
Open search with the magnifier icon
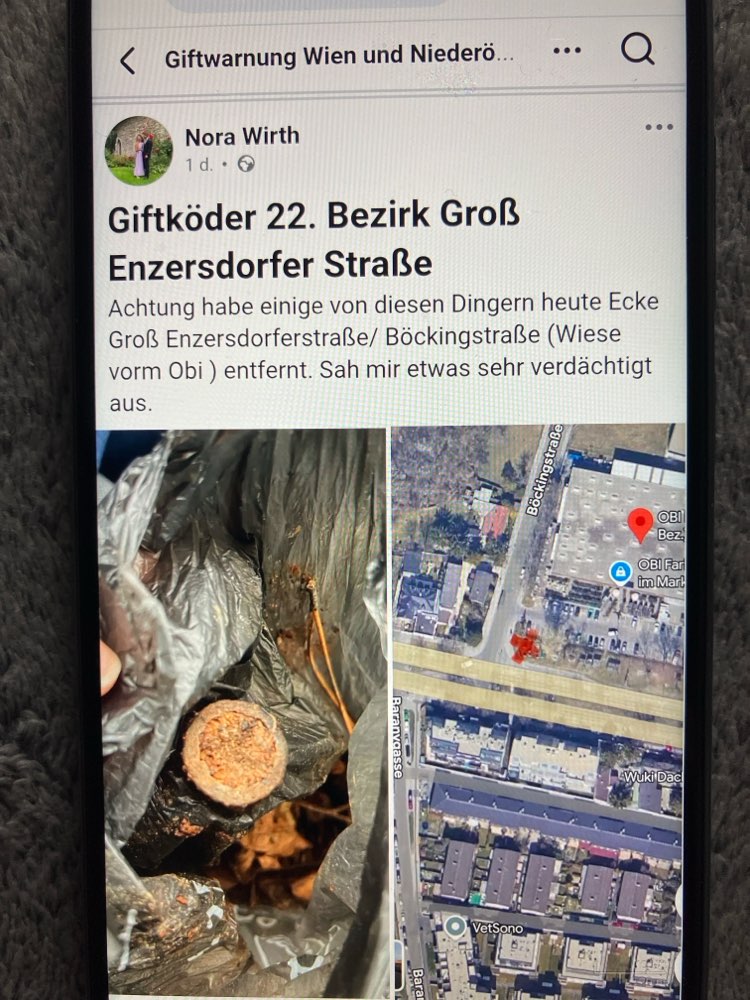[637, 48]
